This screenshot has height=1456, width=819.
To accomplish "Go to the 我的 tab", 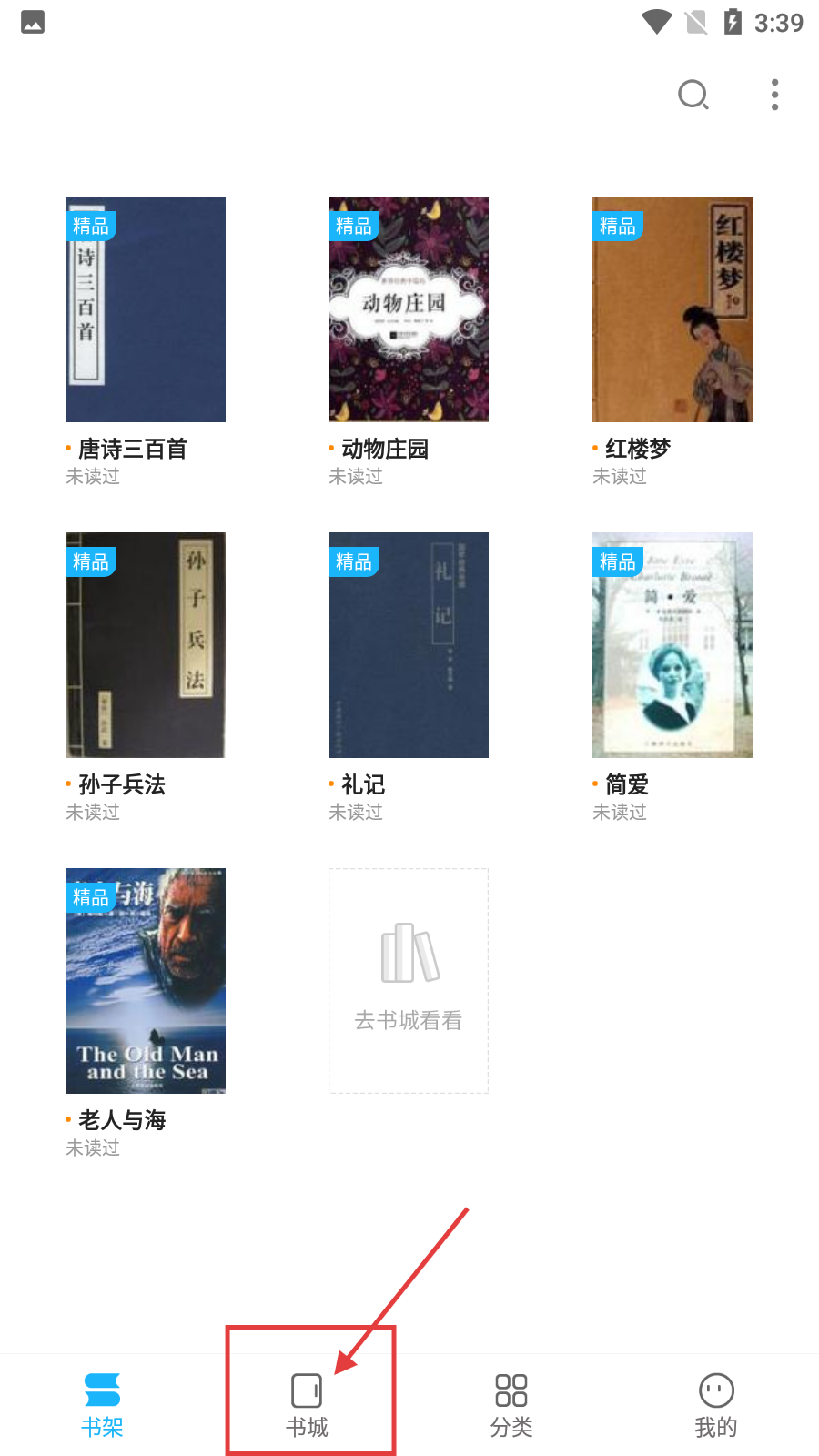I will 716,1404.
